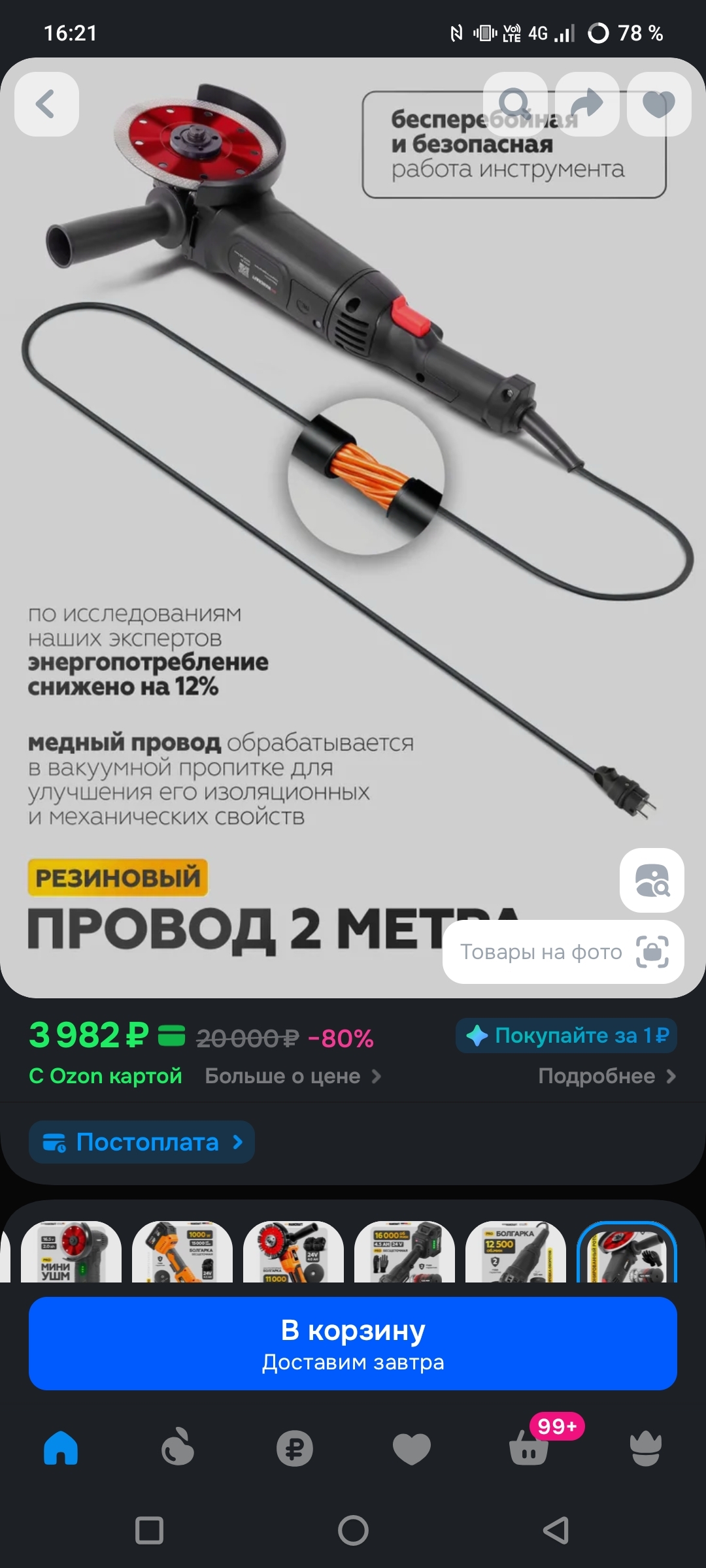Screen dimensions: 706x1568
Task: Add item with В корзину button
Action: pyautogui.click(x=353, y=1343)
